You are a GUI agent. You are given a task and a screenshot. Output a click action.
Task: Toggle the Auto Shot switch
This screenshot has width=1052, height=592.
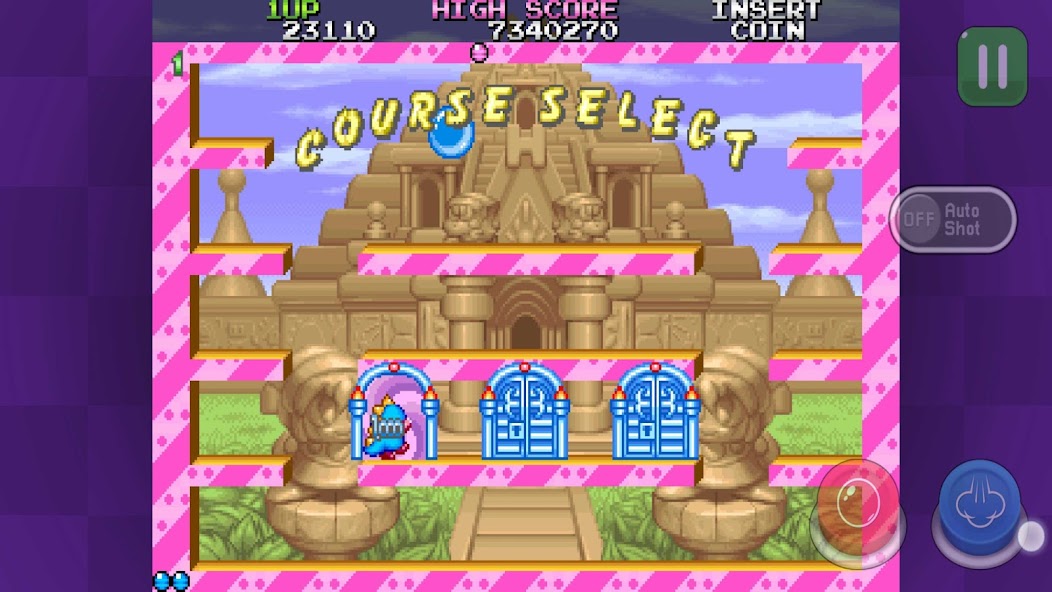tap(952, 220)
